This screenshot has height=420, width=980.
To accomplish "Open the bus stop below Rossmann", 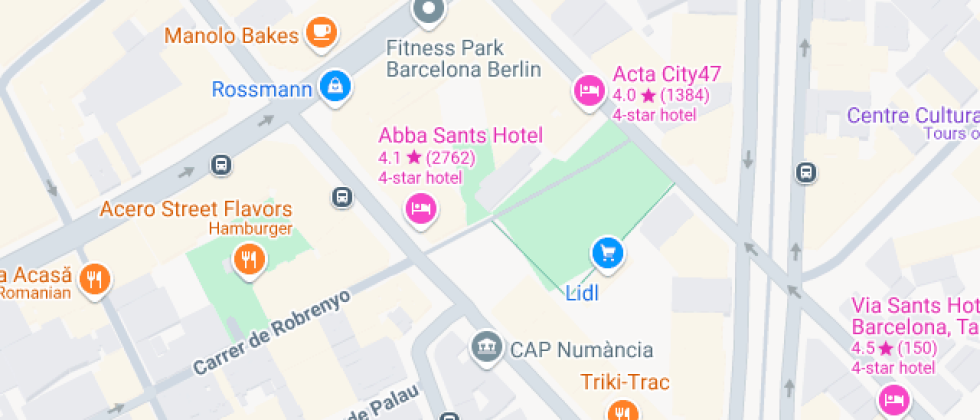I will (221, 165).
